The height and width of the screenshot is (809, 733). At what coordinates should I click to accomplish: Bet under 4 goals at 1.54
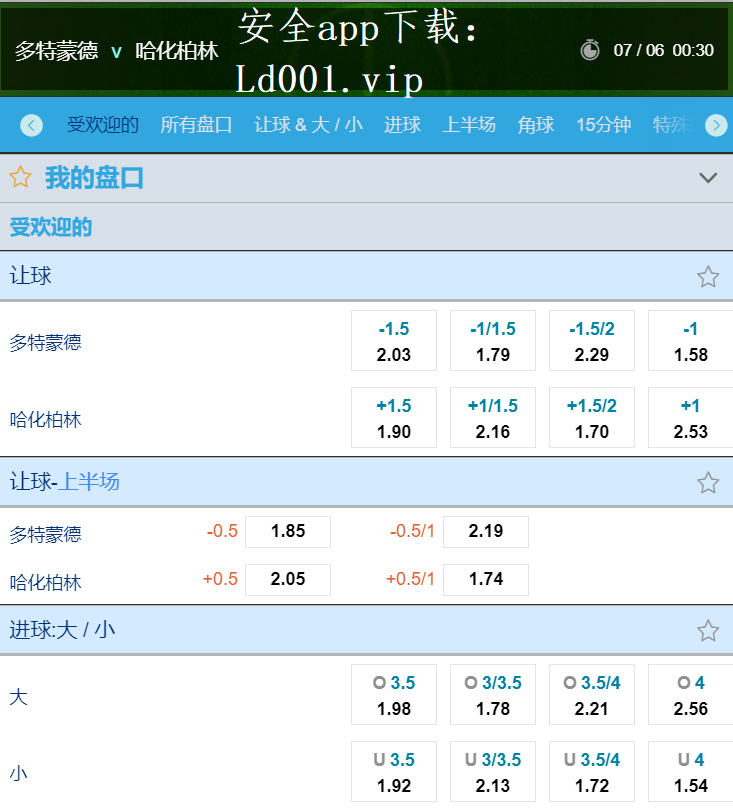pos(690,772)
